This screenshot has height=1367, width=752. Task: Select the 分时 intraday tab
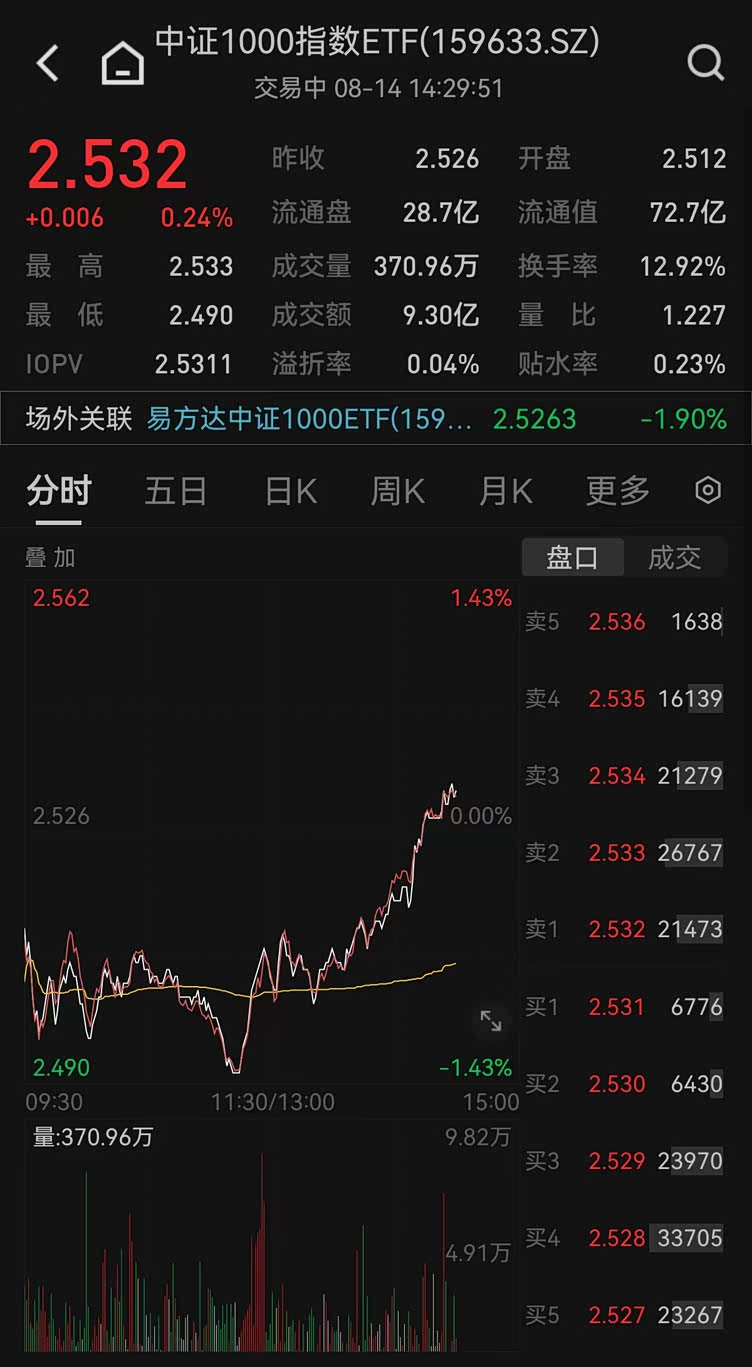coord(58,491)
